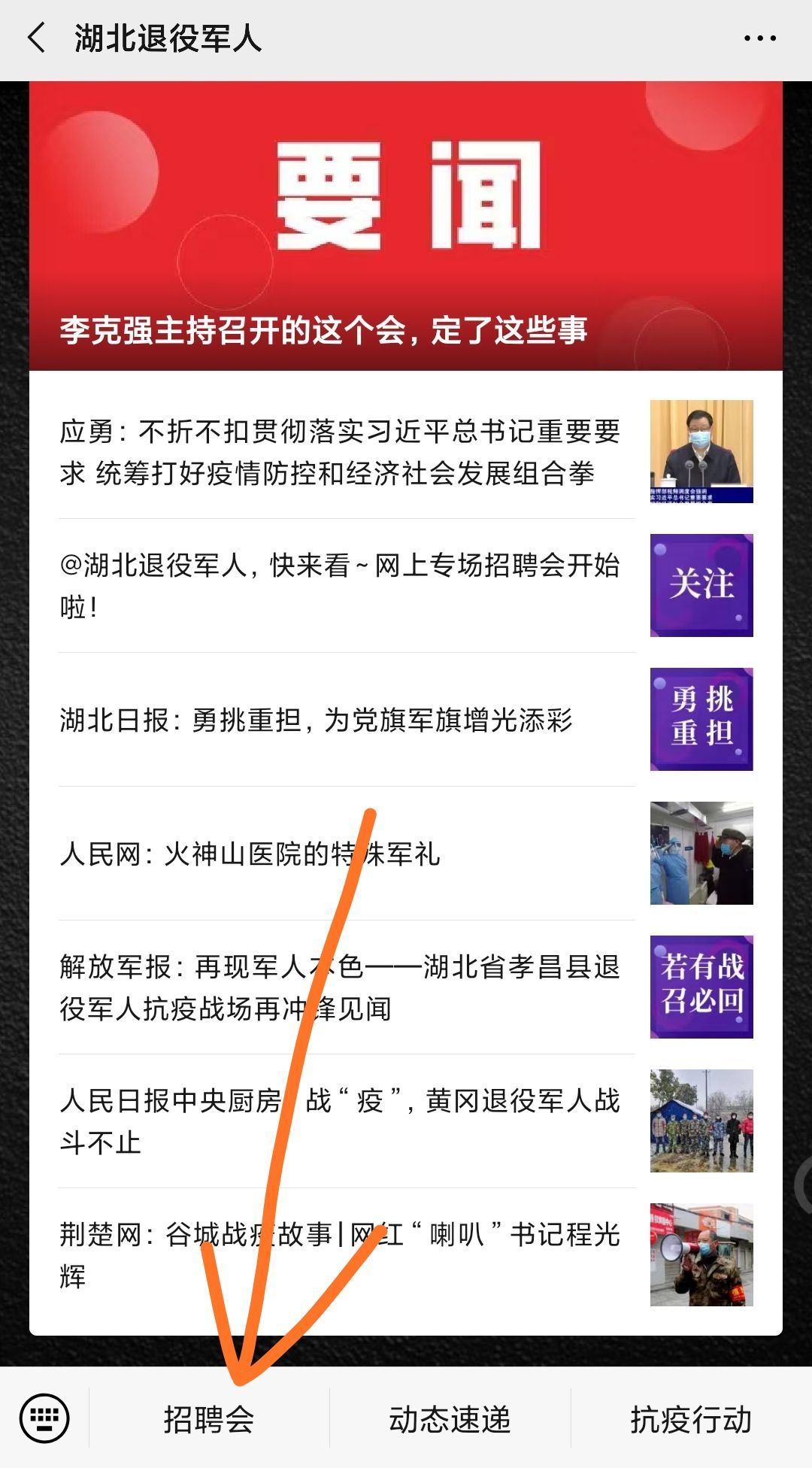This screenshot has width=812, height=1468.
Task: Open the 抗疫行动 menu
Action: (x=690, y=1420)
